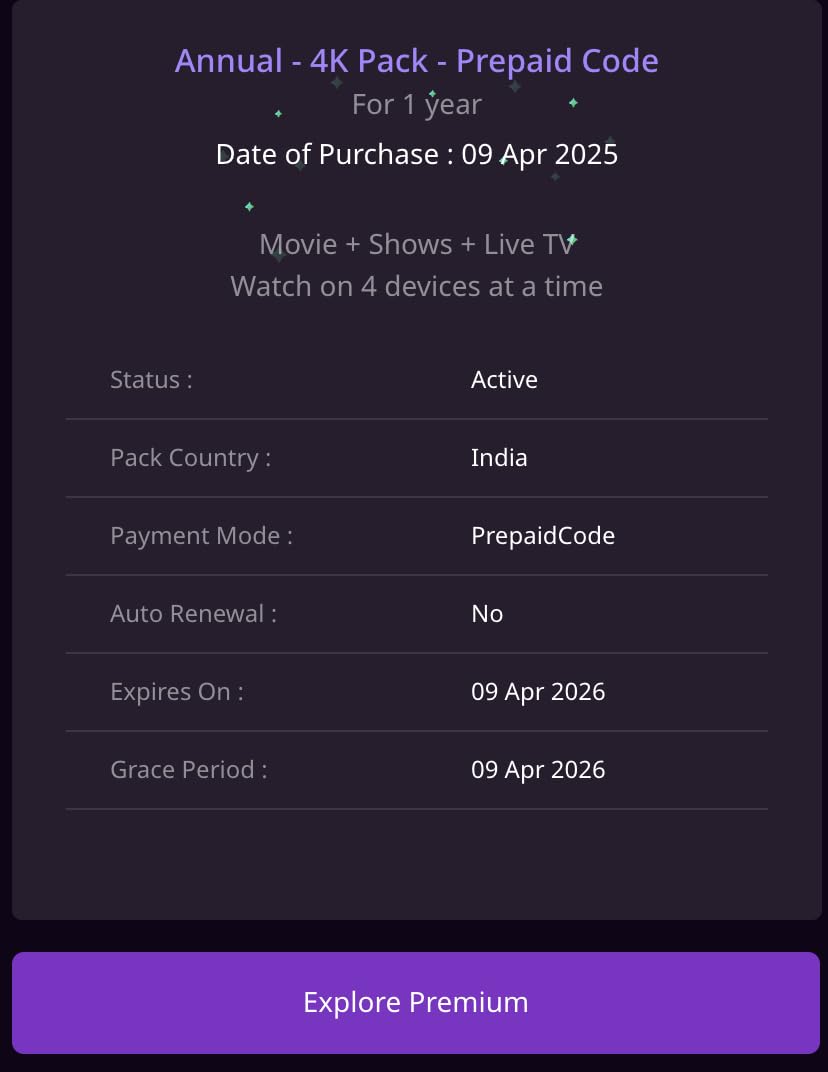Select the Active status value
The width and height of the screenshot is (828, 1072).
(504, 380)
